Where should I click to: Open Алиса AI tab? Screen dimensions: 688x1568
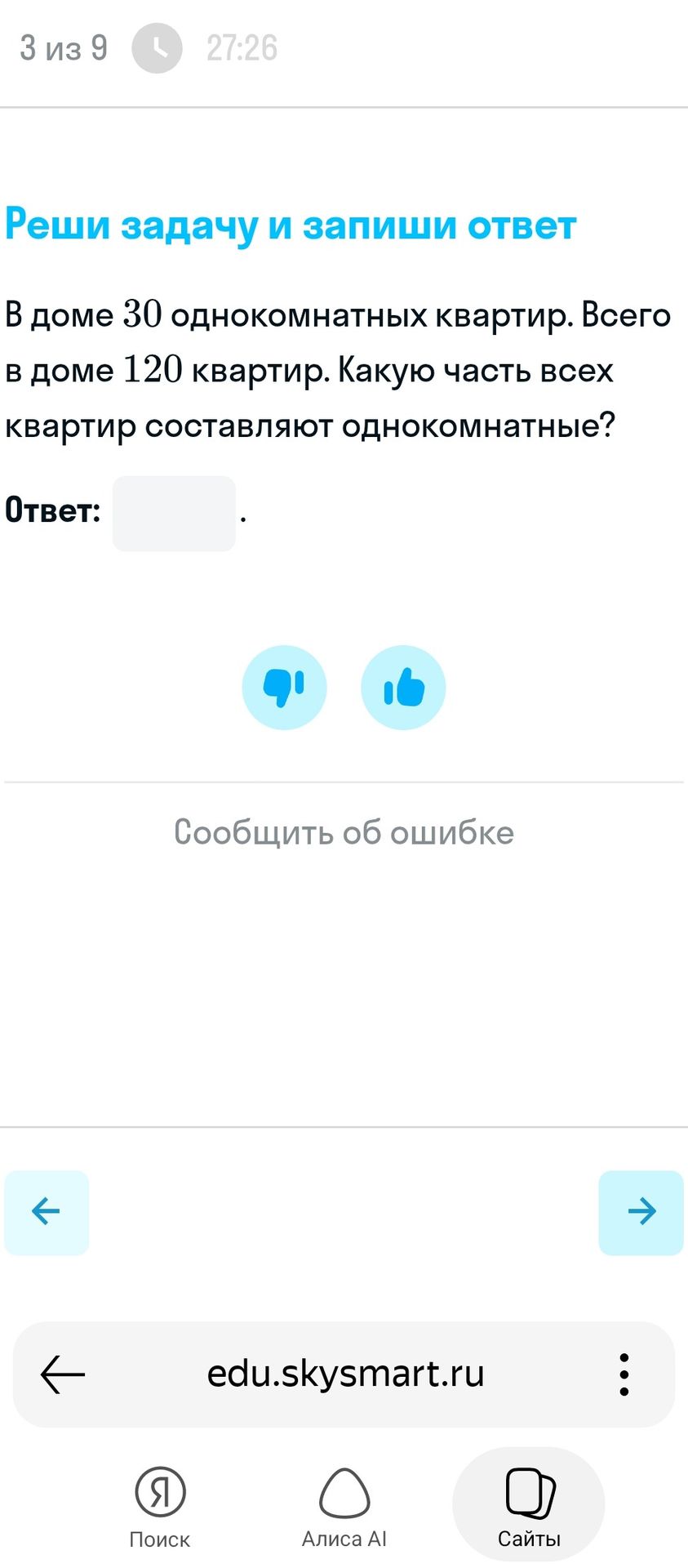pos(344,1507)
